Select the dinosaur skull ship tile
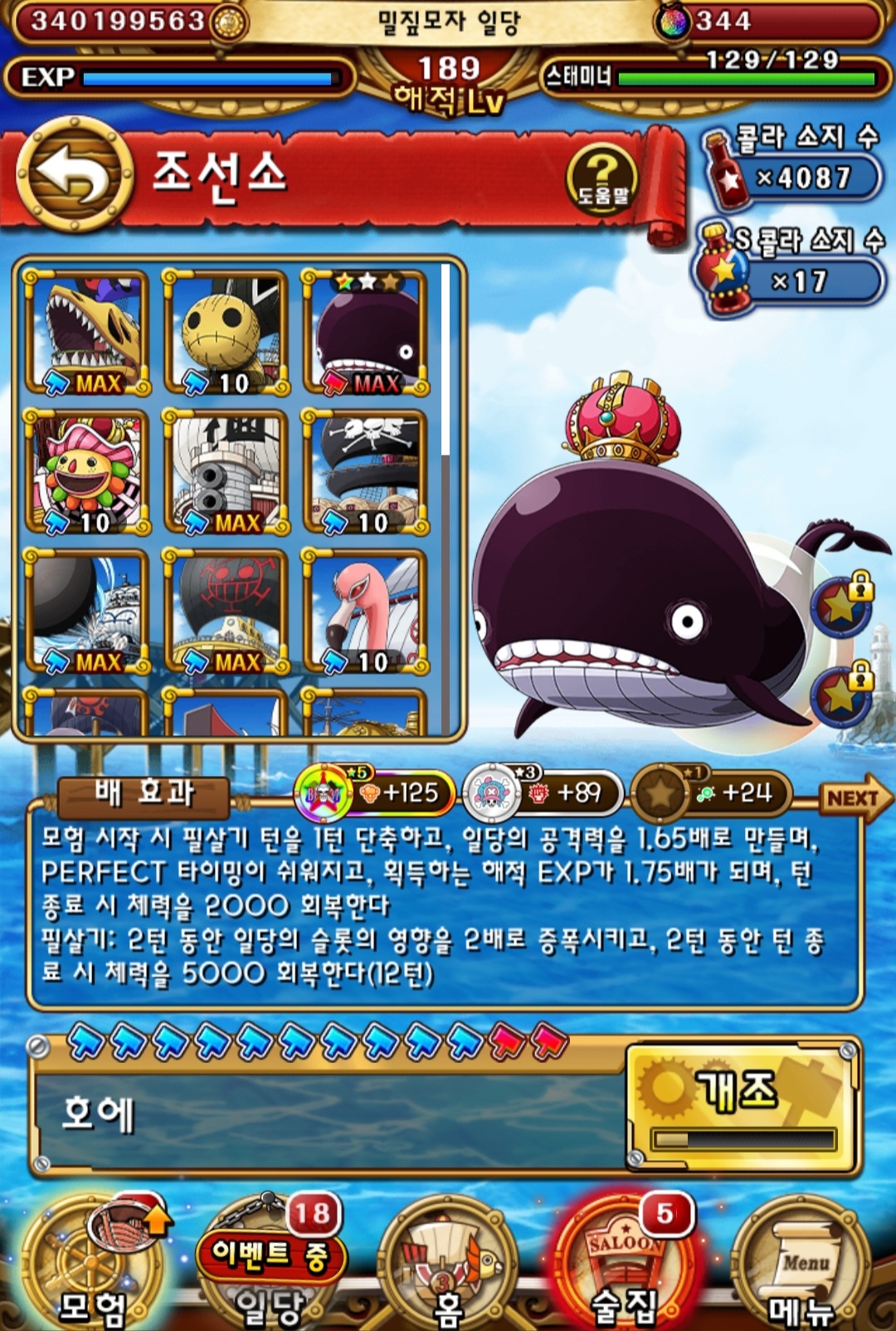This screenshot has width=896, height=1331. [x=87, y=334]
